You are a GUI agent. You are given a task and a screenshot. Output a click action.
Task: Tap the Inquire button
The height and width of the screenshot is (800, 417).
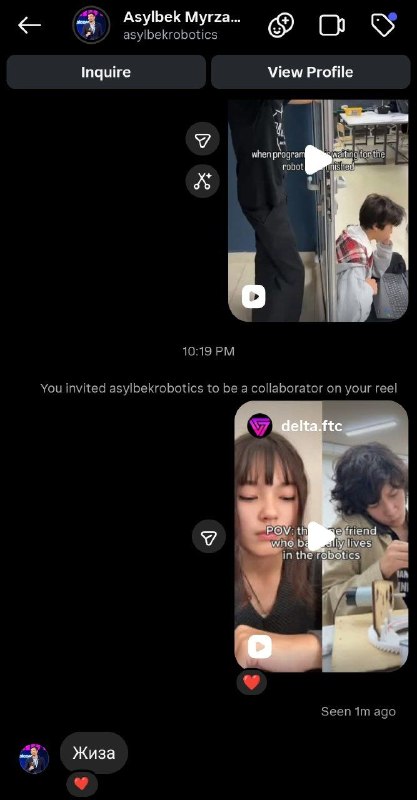click(x=106, y=72)
